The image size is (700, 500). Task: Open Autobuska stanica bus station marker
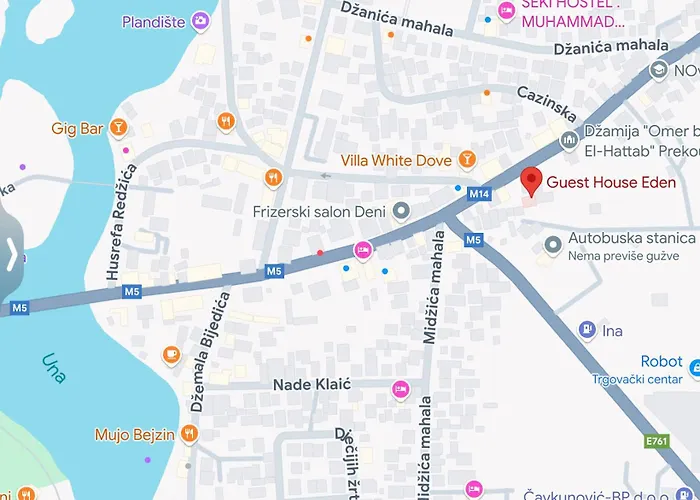click(552, 244)
